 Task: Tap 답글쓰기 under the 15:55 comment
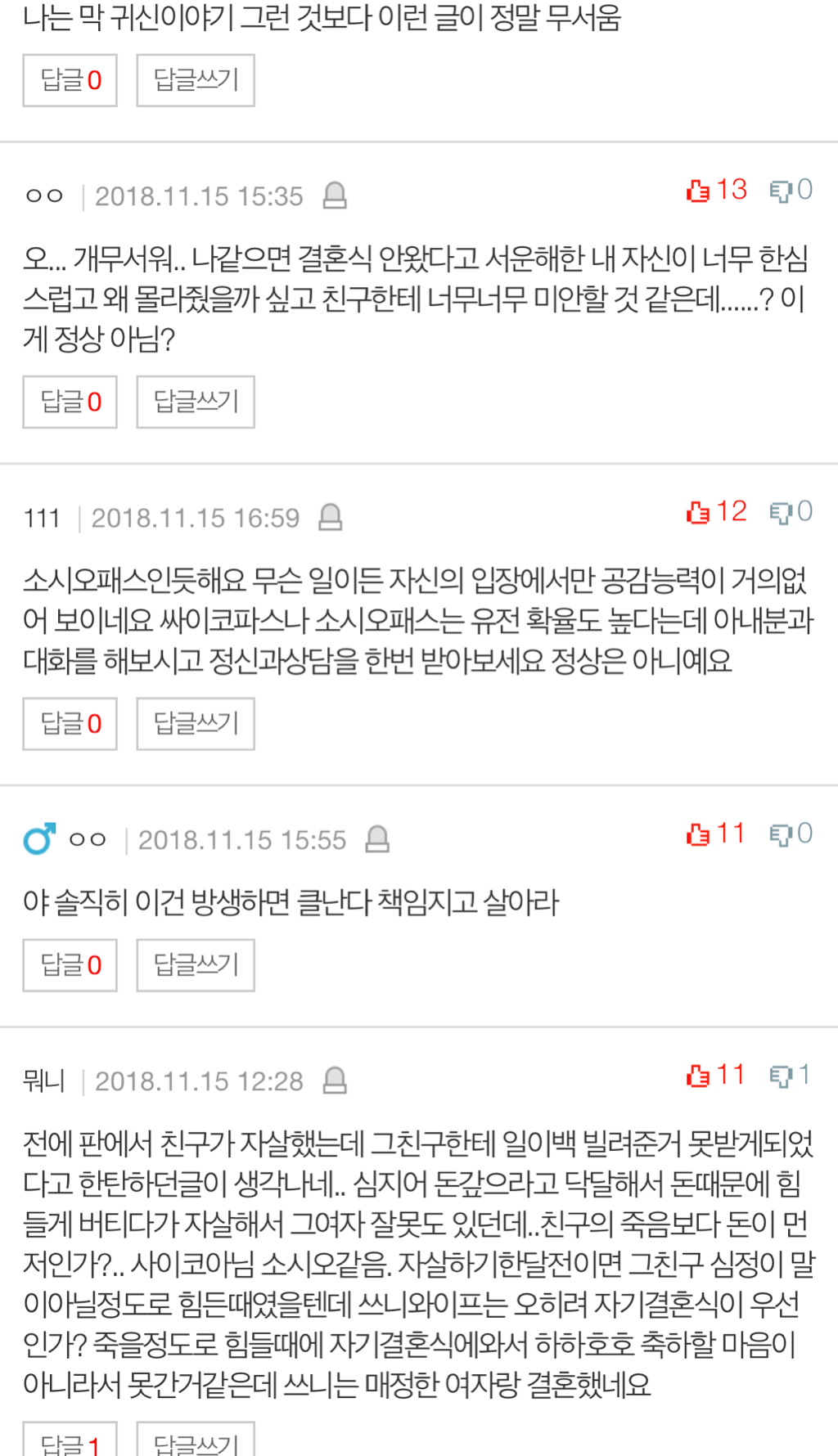pos(196,965)
